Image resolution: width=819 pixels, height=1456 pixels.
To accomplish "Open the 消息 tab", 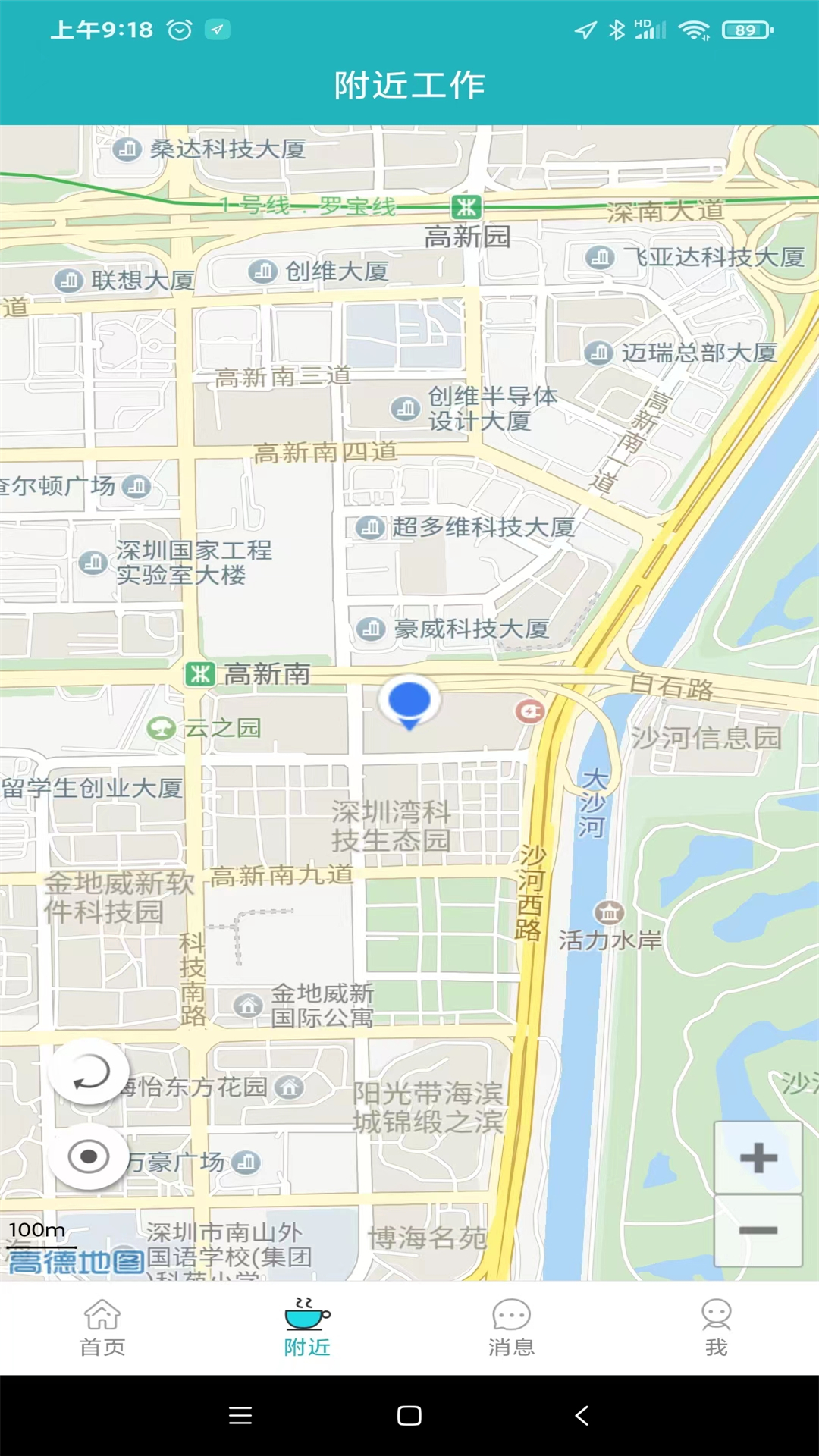I will 512,1327.
